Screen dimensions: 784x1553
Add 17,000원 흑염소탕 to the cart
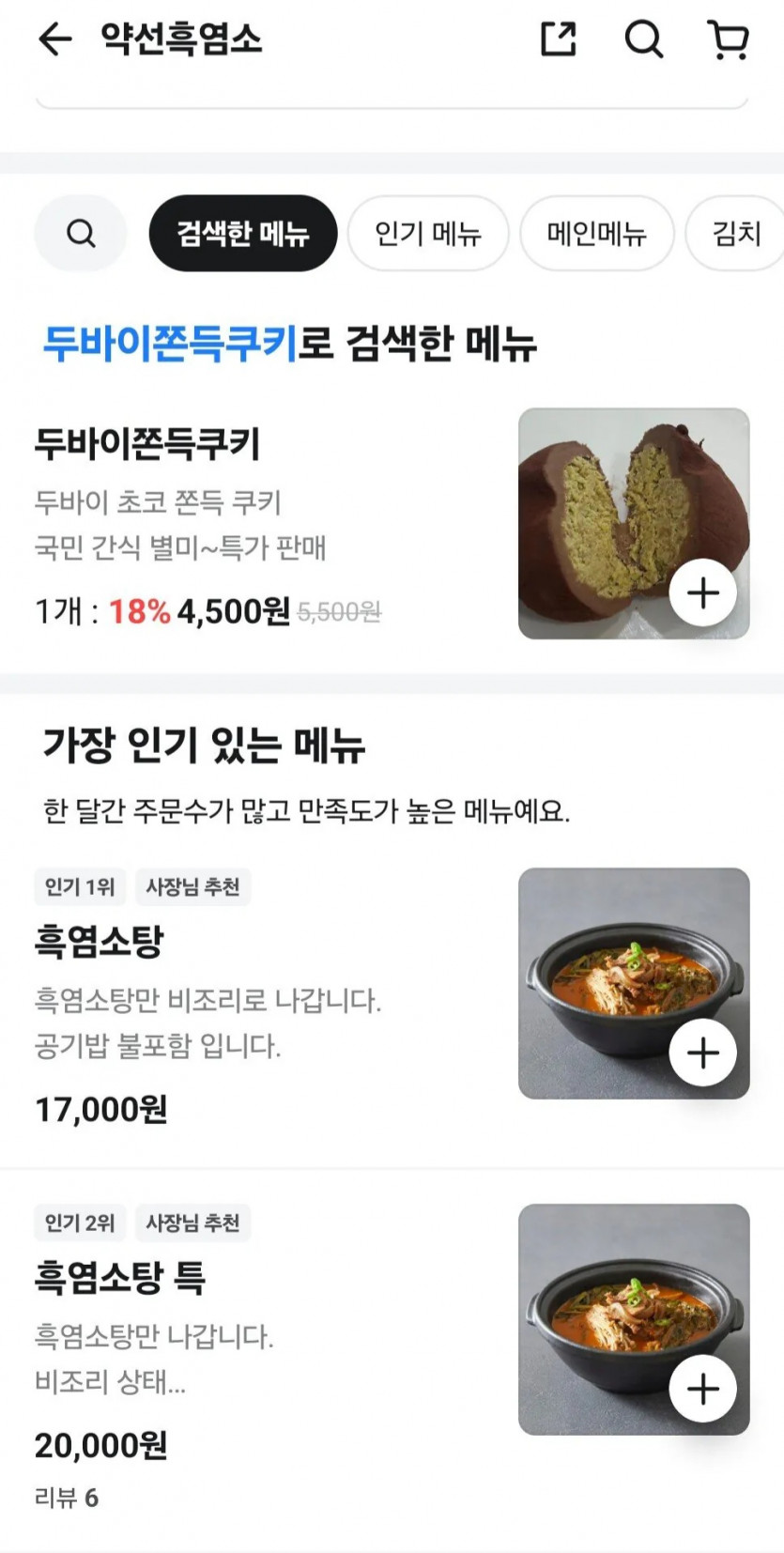pyautogui.click(x=703, y=1053)
